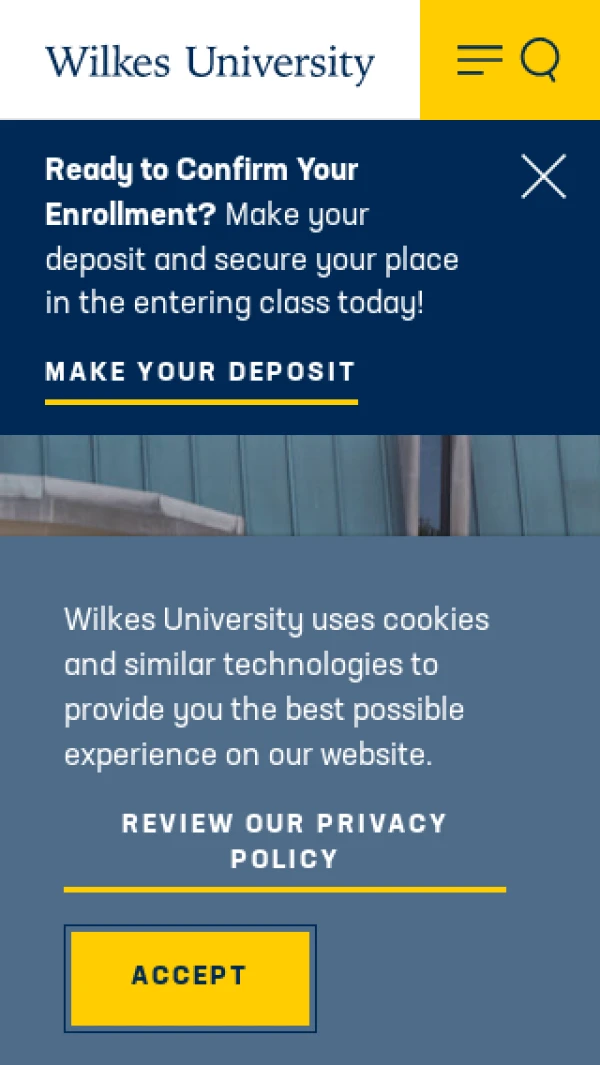Dismiss the enrollment banner
This screenshot has height=1065, width=600.
click(543, 177)
